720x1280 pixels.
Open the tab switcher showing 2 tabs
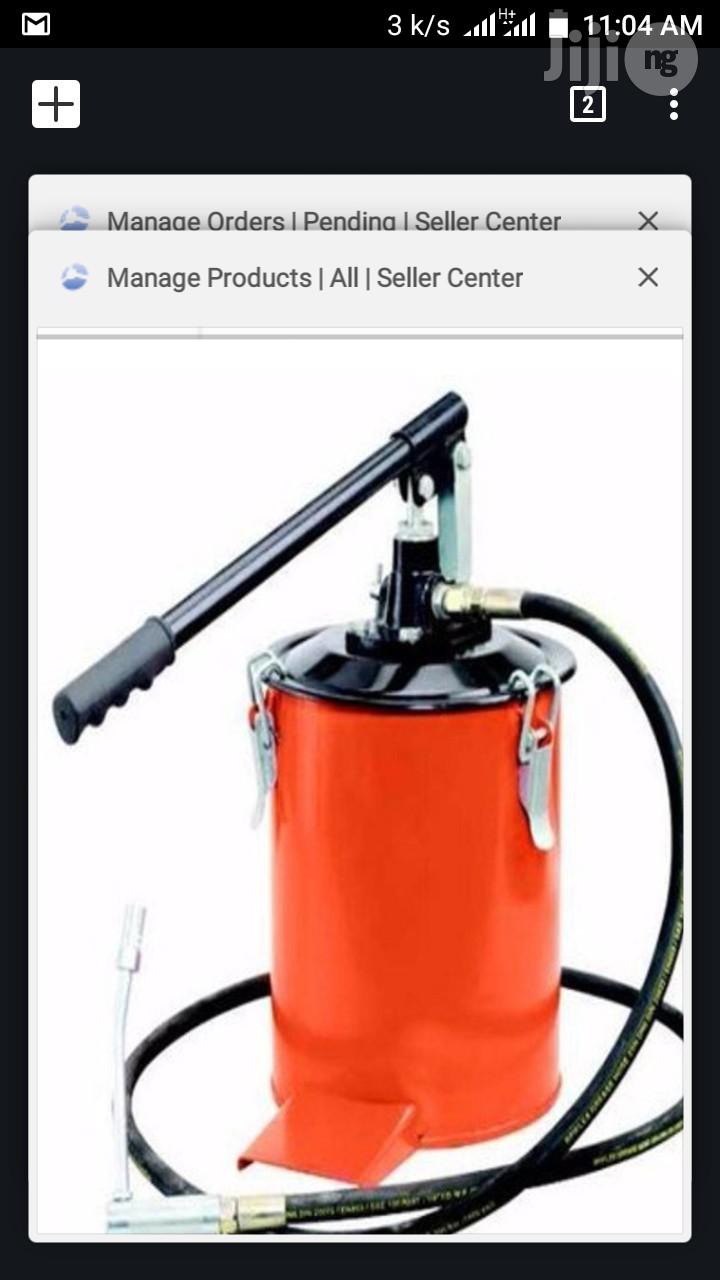click(590, 104)
